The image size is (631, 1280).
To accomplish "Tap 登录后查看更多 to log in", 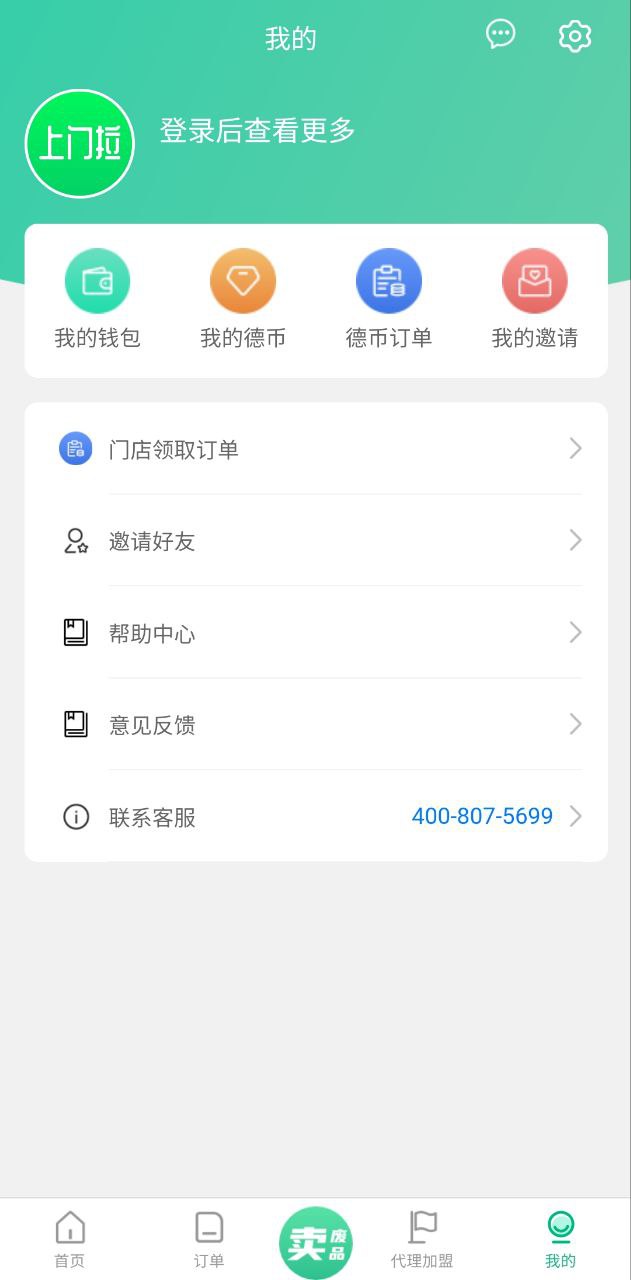I will coord(258,131).
